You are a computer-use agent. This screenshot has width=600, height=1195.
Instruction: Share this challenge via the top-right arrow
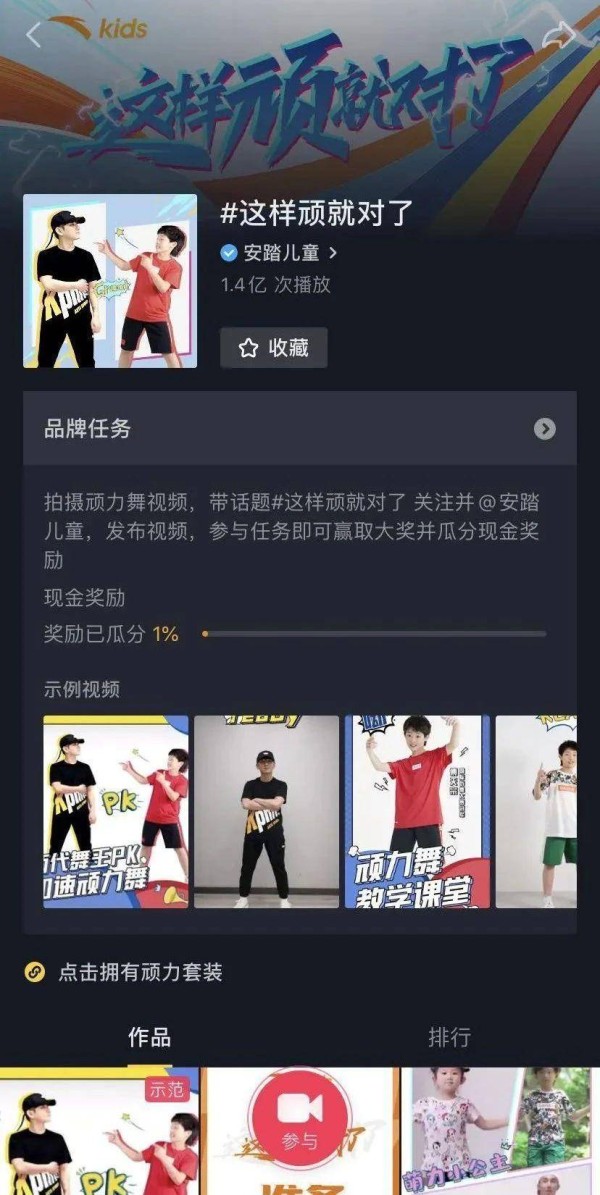tap(559, 35)
